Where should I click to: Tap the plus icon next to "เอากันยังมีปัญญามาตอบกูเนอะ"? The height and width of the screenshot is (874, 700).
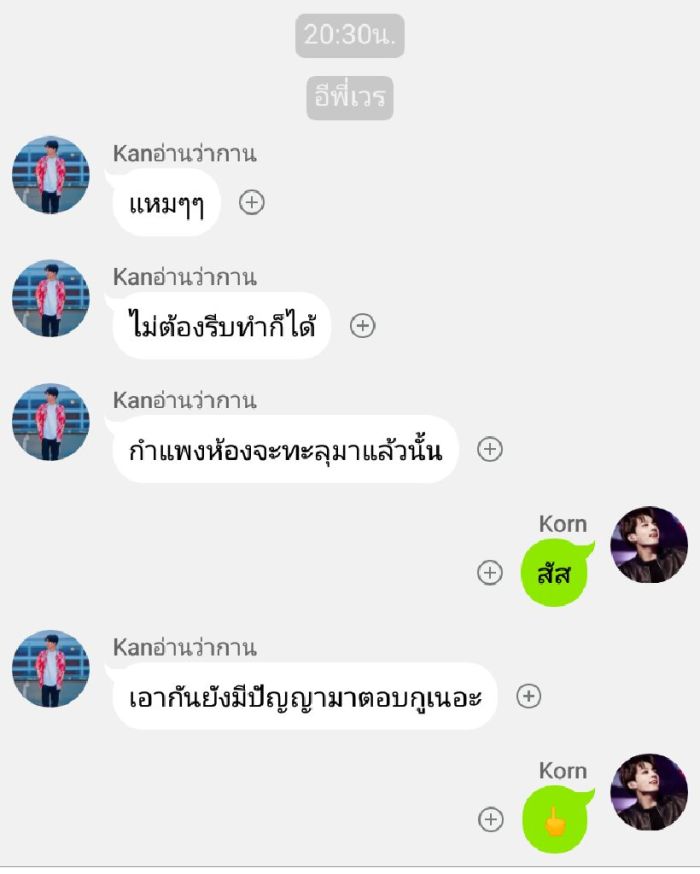[528, 697]
